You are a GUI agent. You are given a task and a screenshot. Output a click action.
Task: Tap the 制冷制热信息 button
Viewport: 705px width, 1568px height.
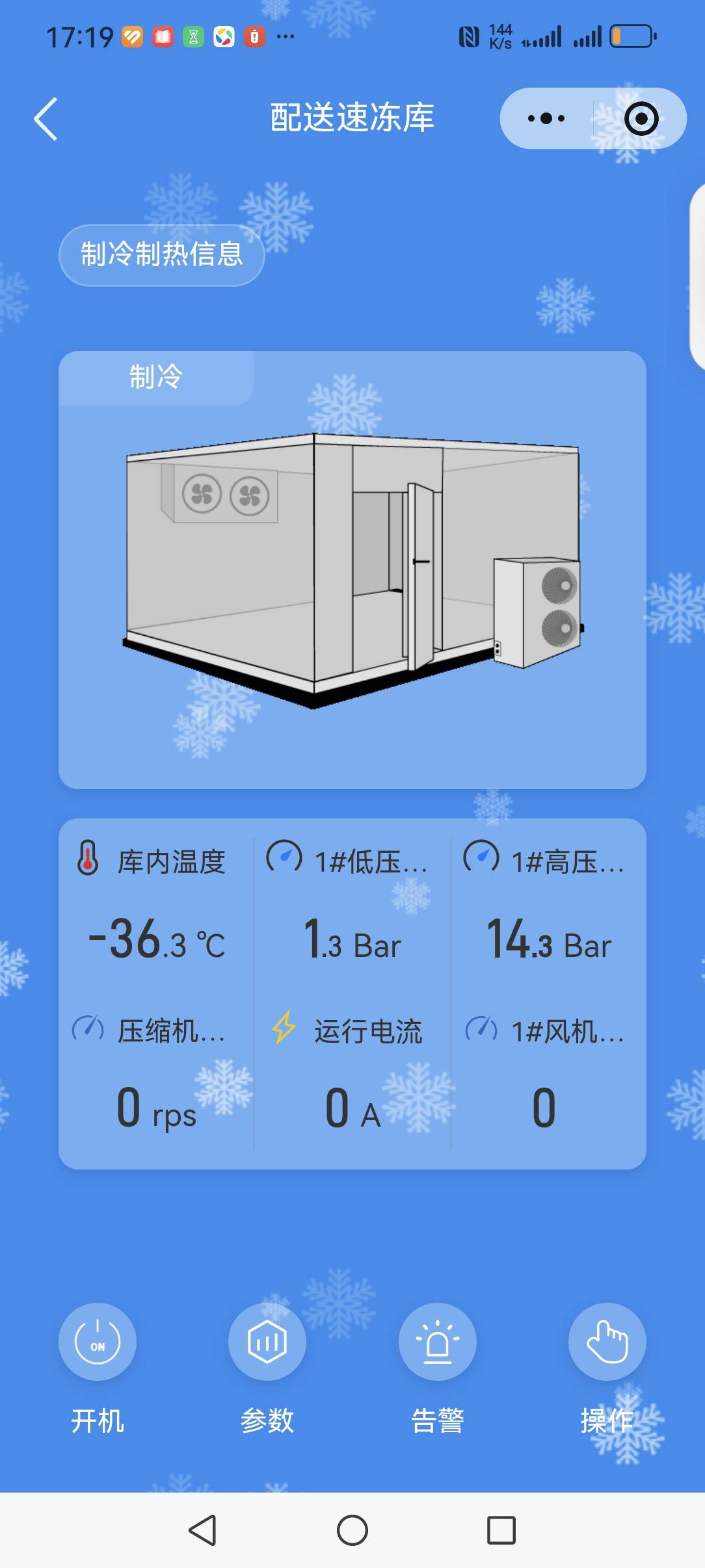161,255
